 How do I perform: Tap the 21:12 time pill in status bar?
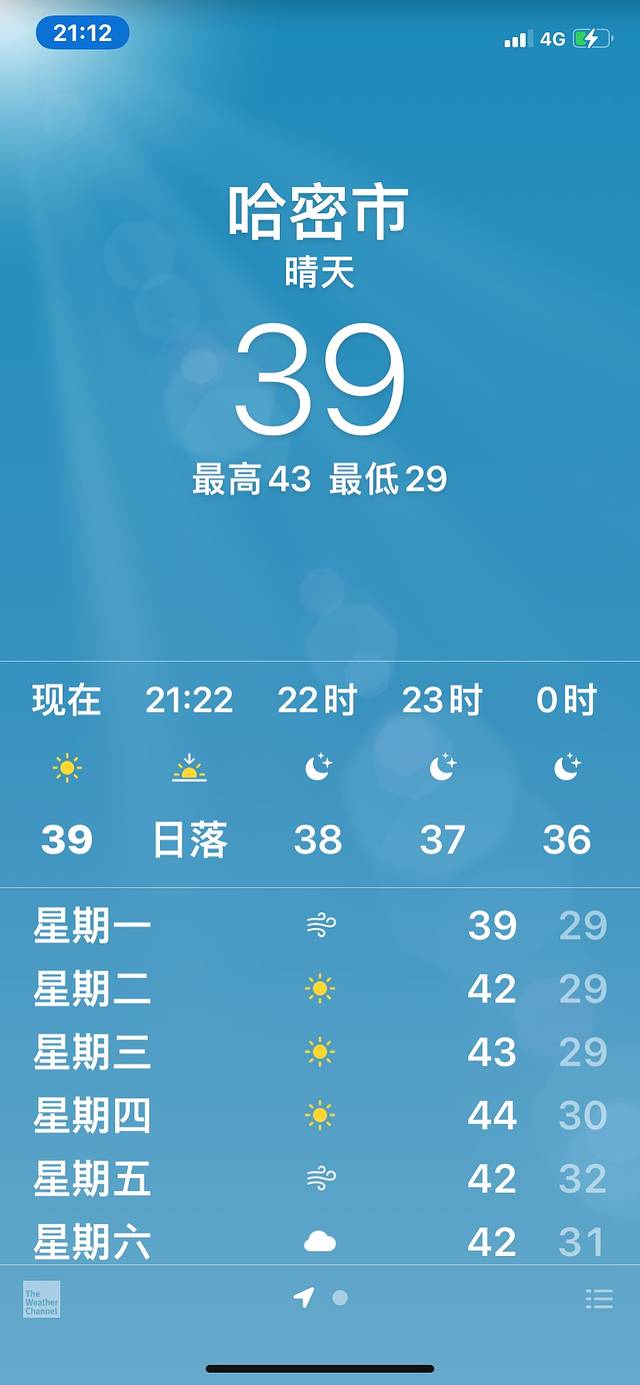coord(83,33)
